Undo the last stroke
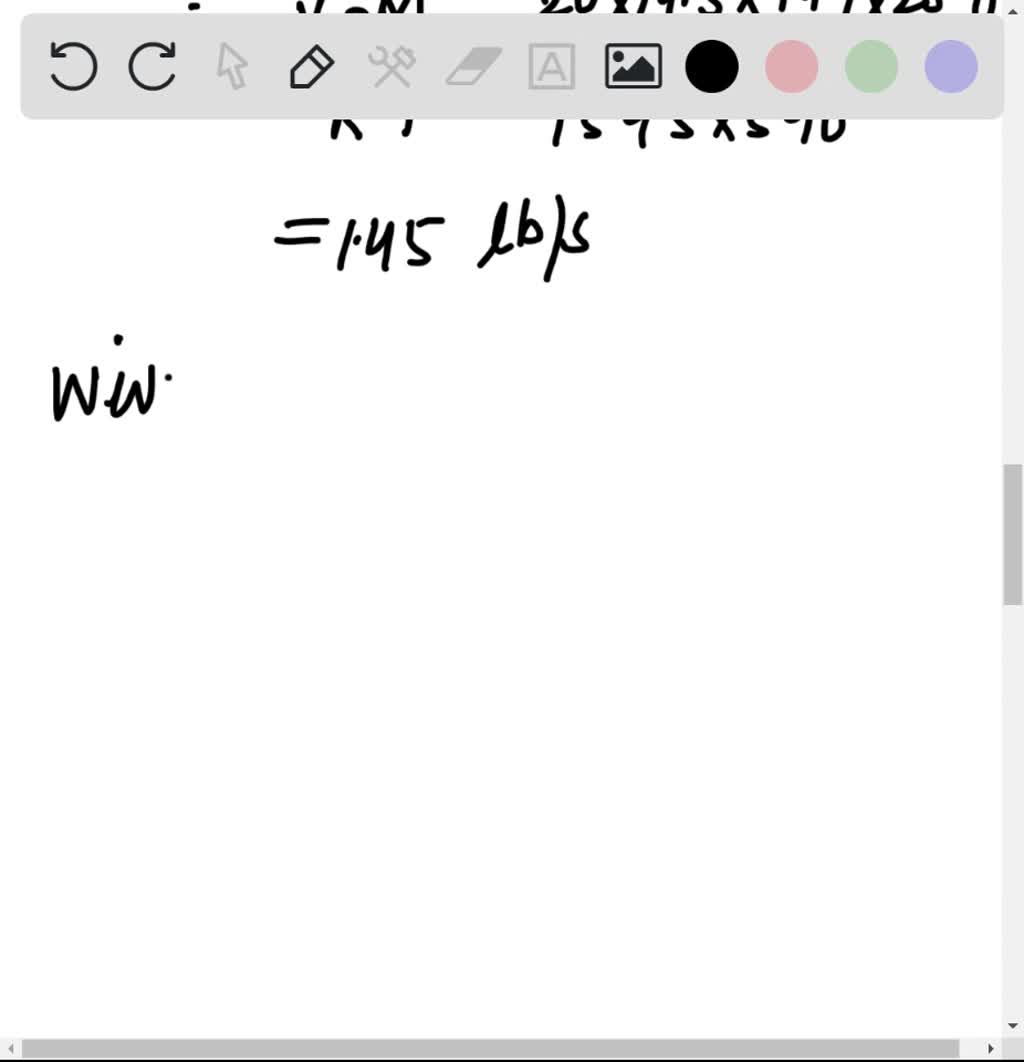This screenshot has height=1062, width=1024. 73,68
